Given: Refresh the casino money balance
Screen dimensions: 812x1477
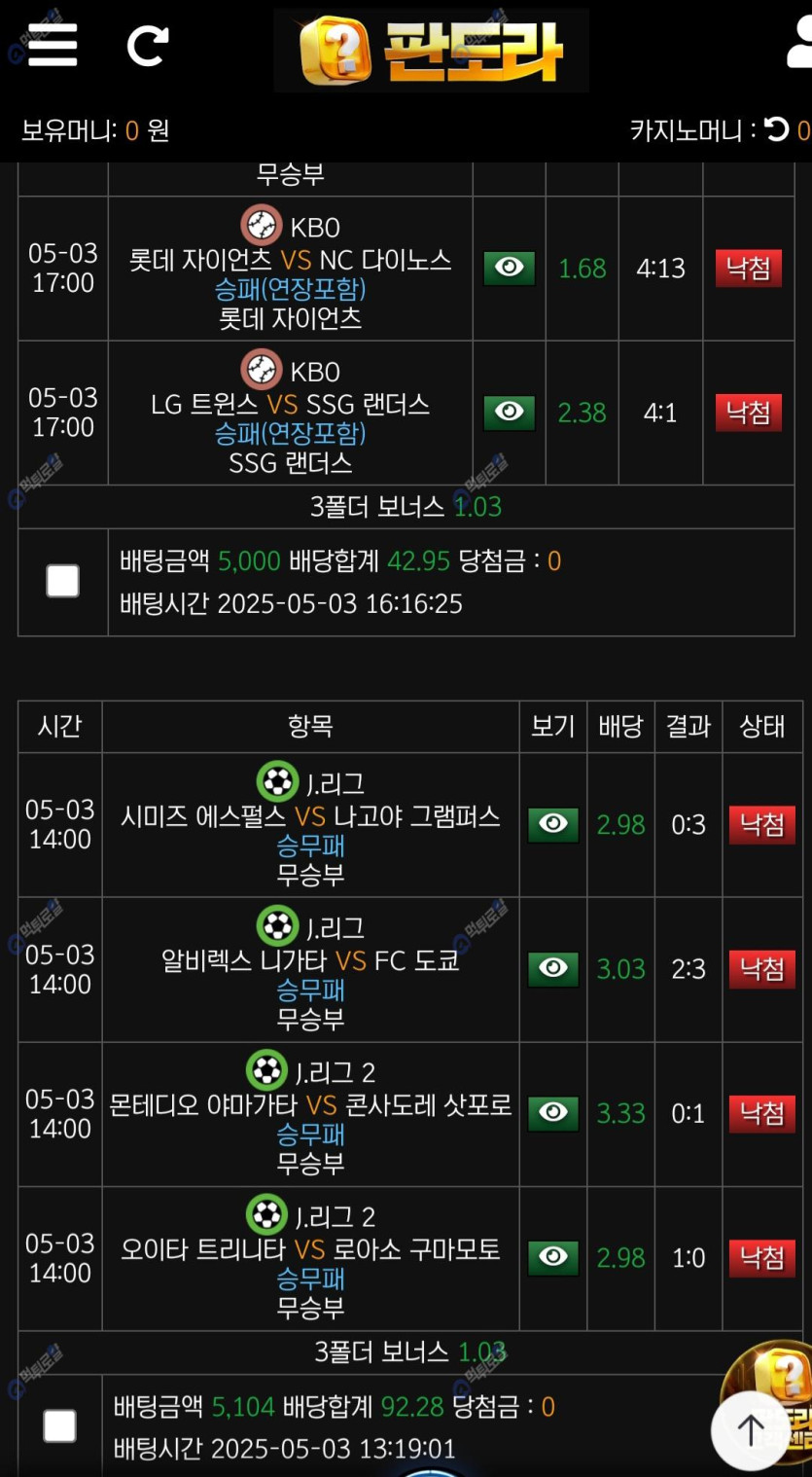Looking at the screenshot, I should pyautogui.click(x=777, y=129).
